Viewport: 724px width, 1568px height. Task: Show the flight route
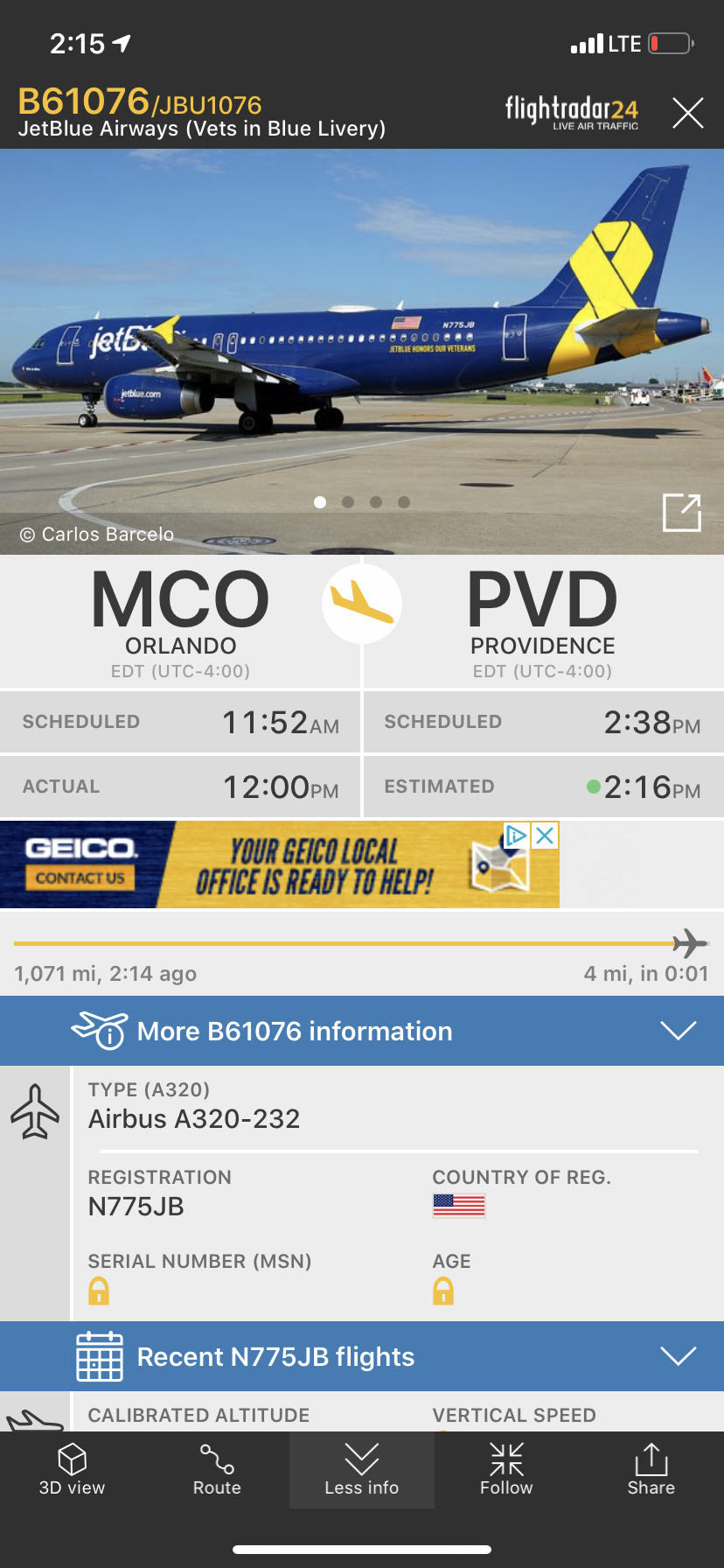217,1470
